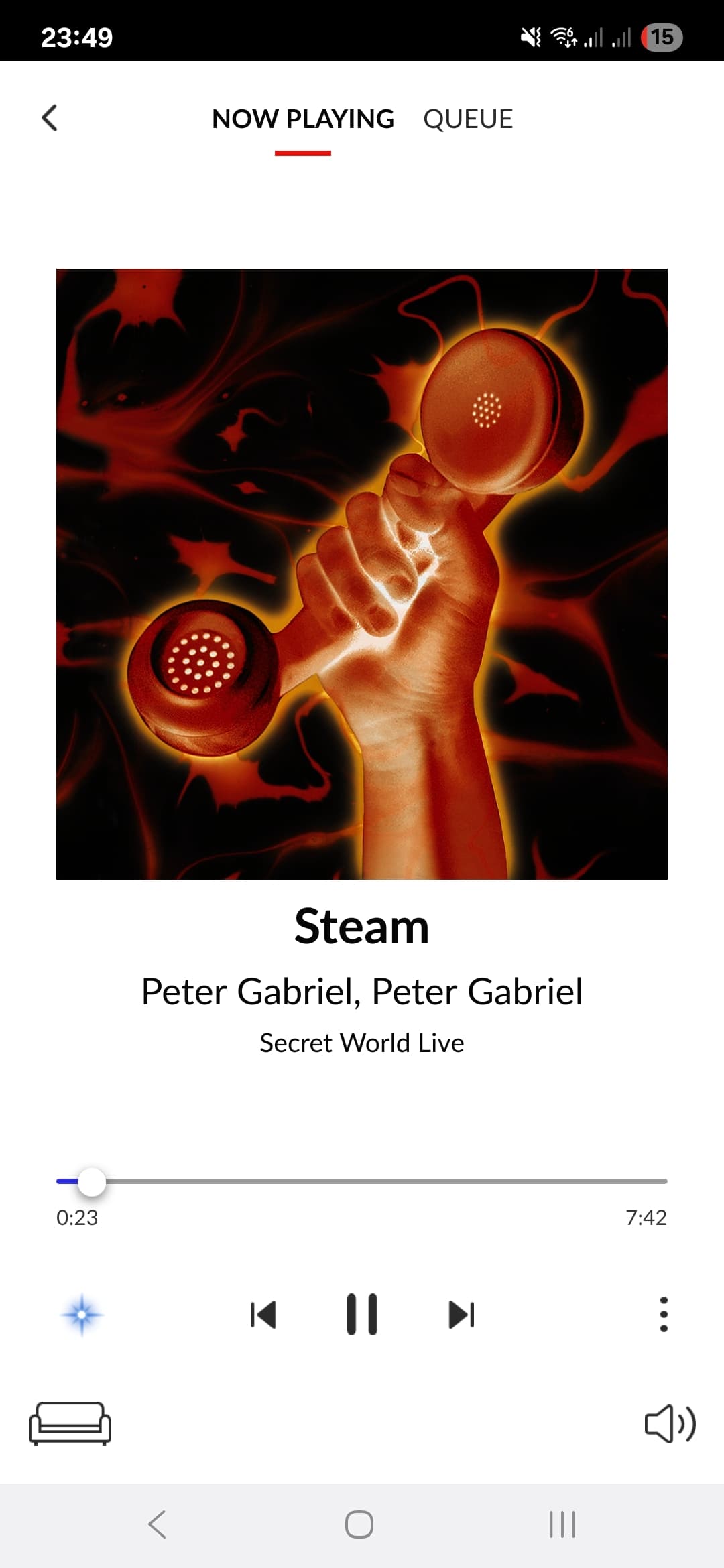The image size is (724, 1568).
Task: Switch to the Queue tab
Action: (x=468, y=119)
